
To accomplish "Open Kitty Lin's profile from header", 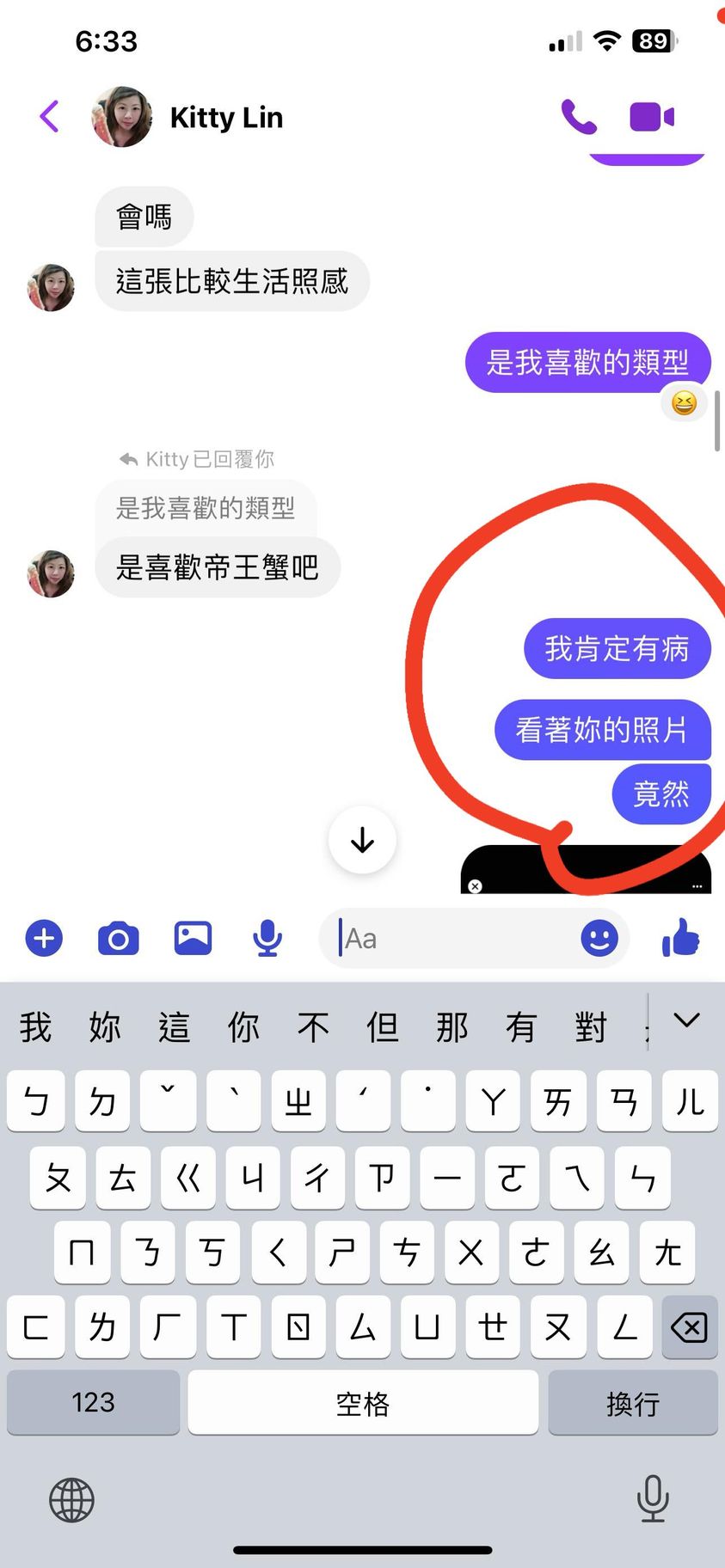I will tap(225, 117).
